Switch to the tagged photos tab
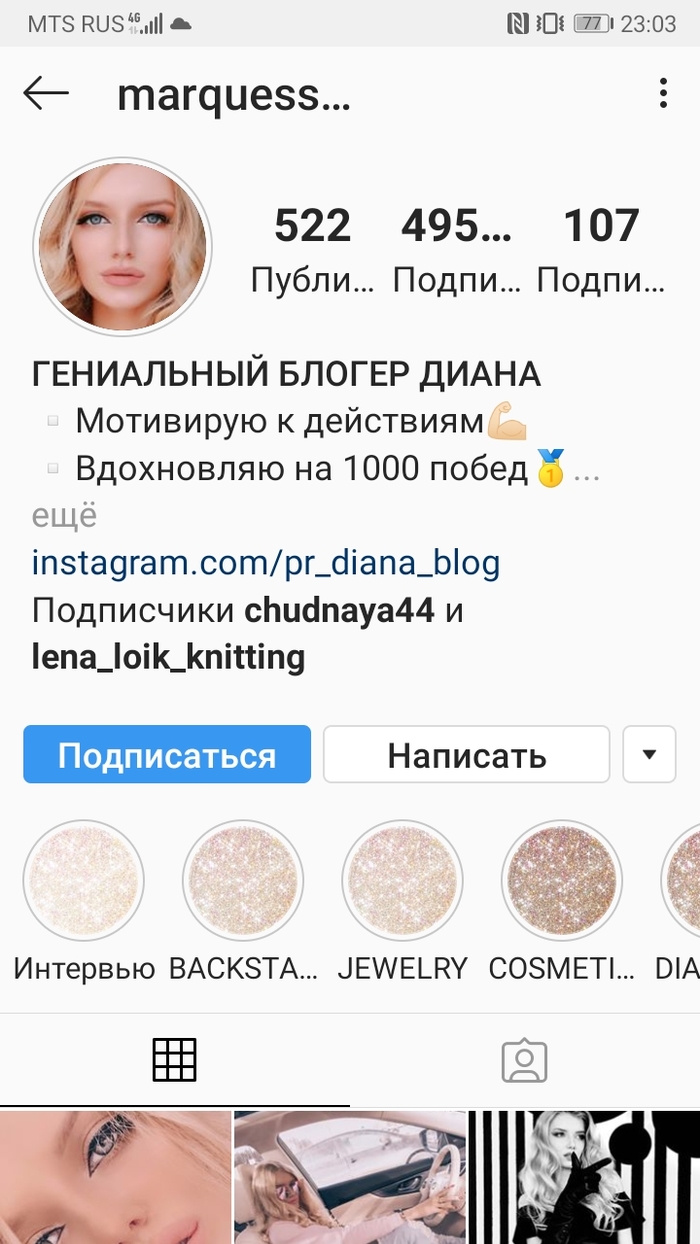 (524, 1060)
